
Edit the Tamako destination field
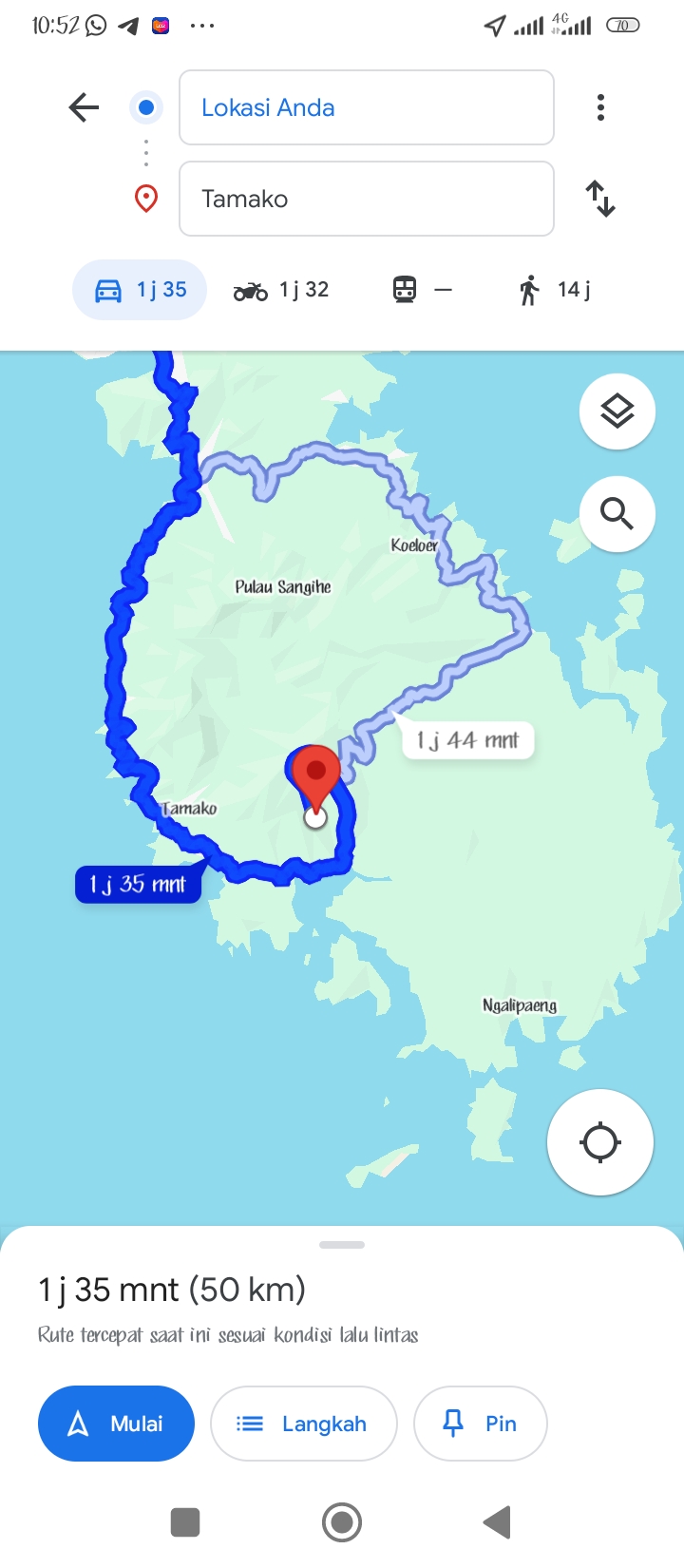click(x=367, y=199)
